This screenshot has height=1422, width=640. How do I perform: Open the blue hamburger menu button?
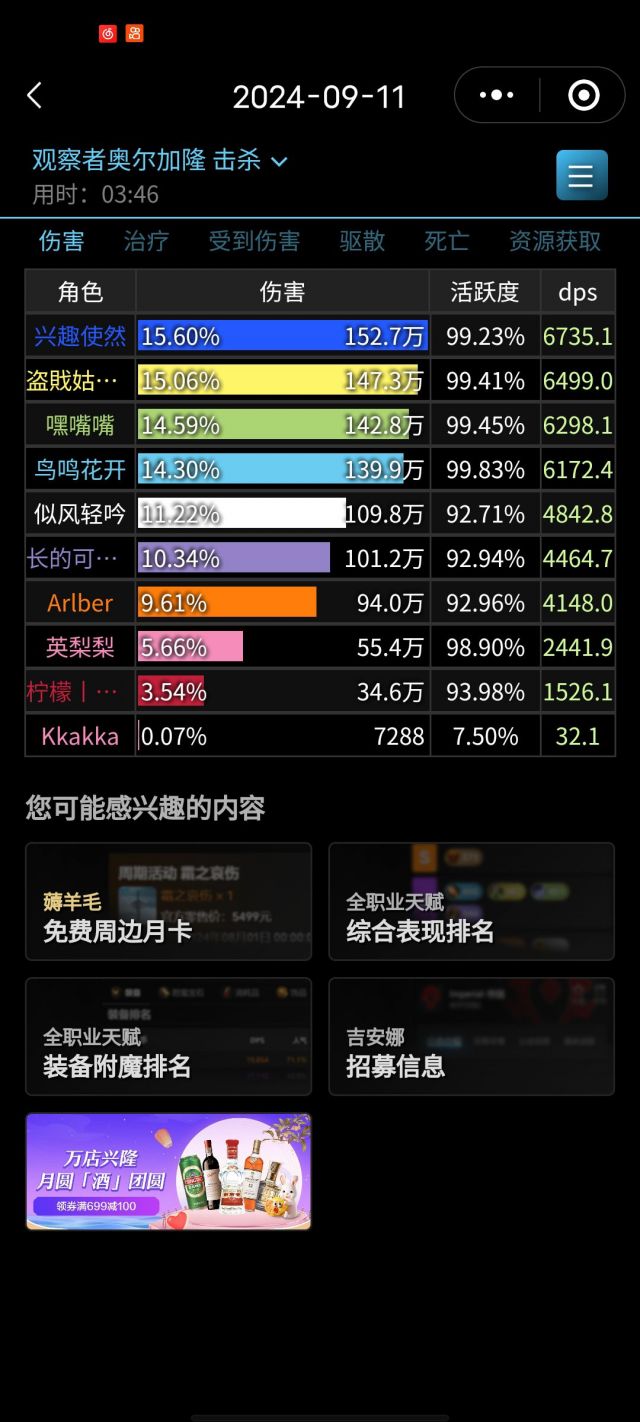point(582,175)
